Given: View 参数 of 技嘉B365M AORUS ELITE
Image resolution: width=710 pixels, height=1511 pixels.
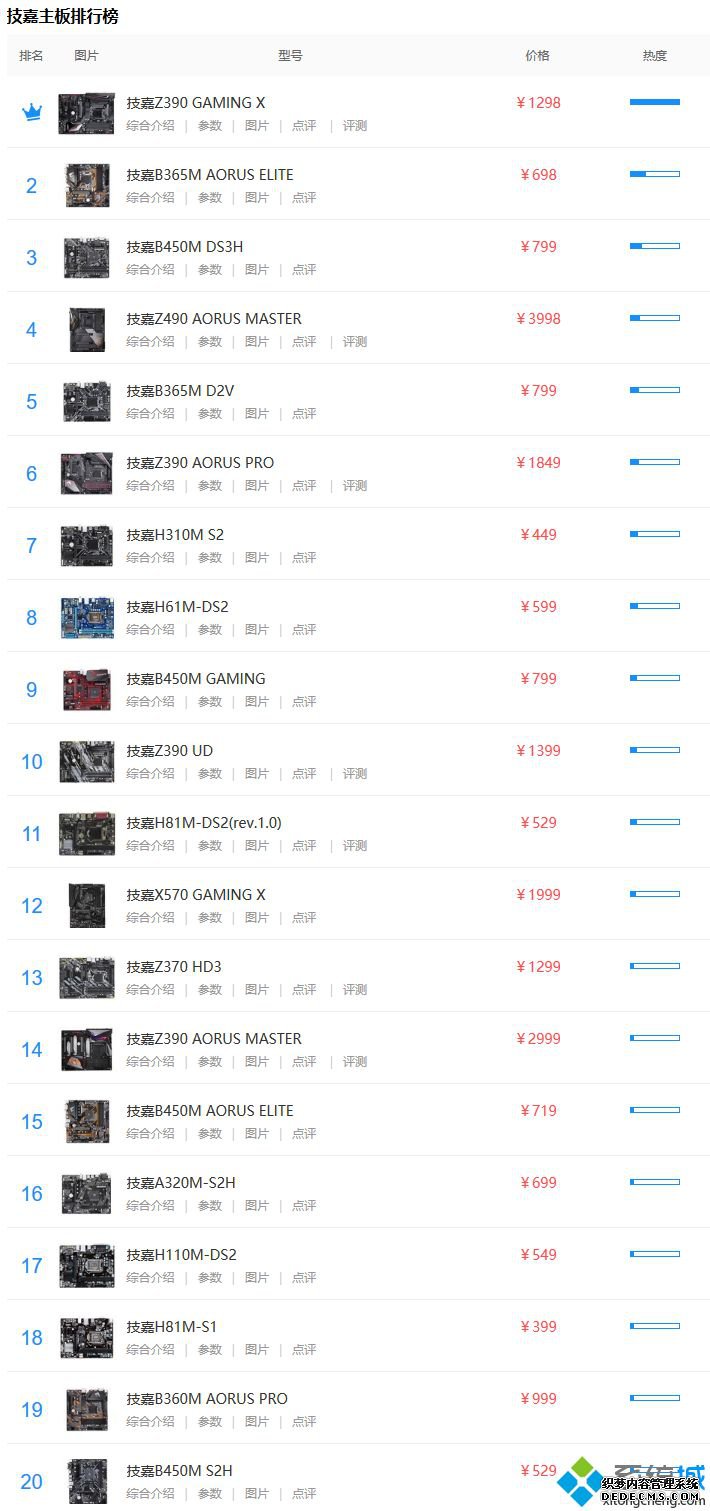Looking at the screenshot, I should click(x=209, y=198).
